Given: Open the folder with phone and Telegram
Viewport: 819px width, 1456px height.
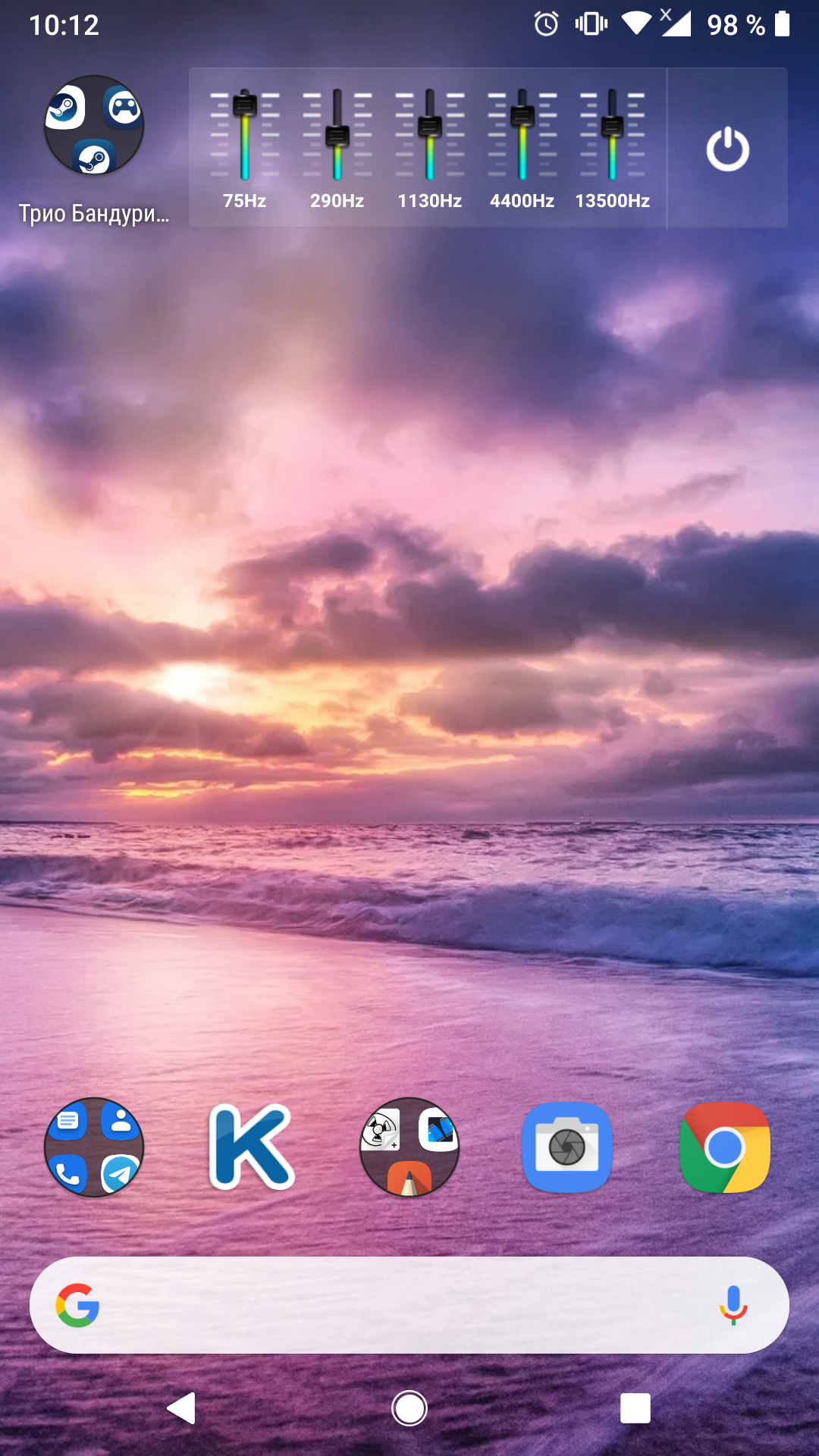Looking at the screenshot, I should pos(94,1147).
